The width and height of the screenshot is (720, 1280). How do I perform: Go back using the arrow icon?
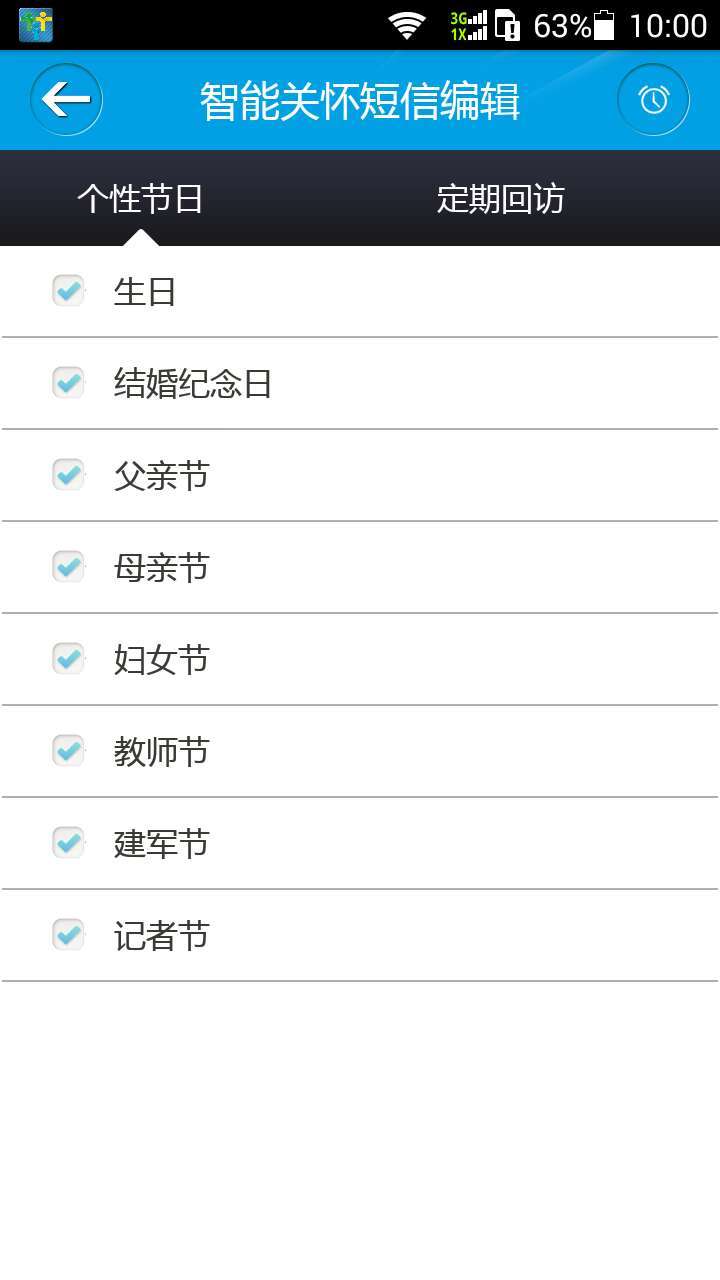click(66, 100)
